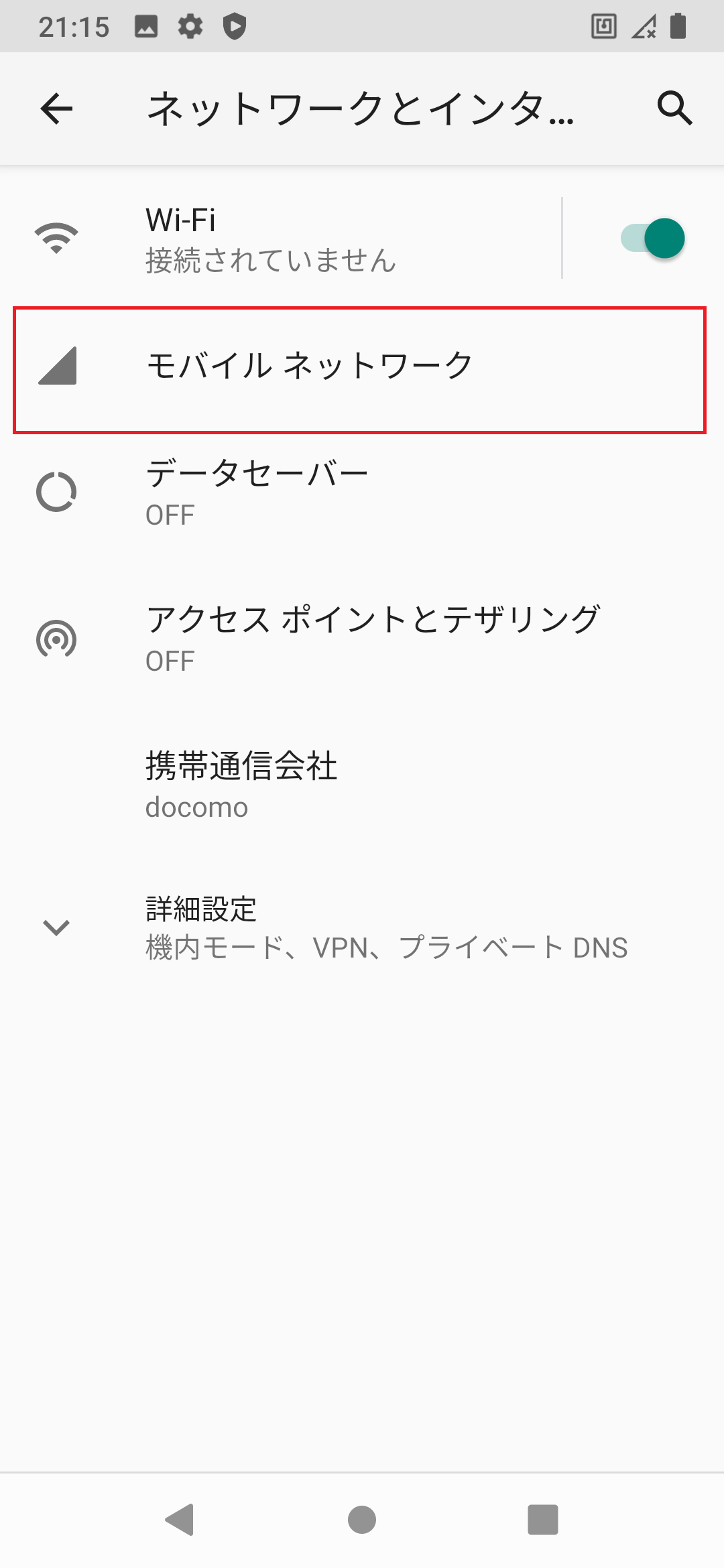724x1568 pixels.
Task: Tap the system home button
Action: pyautogui.click(x=362, y=1520)
